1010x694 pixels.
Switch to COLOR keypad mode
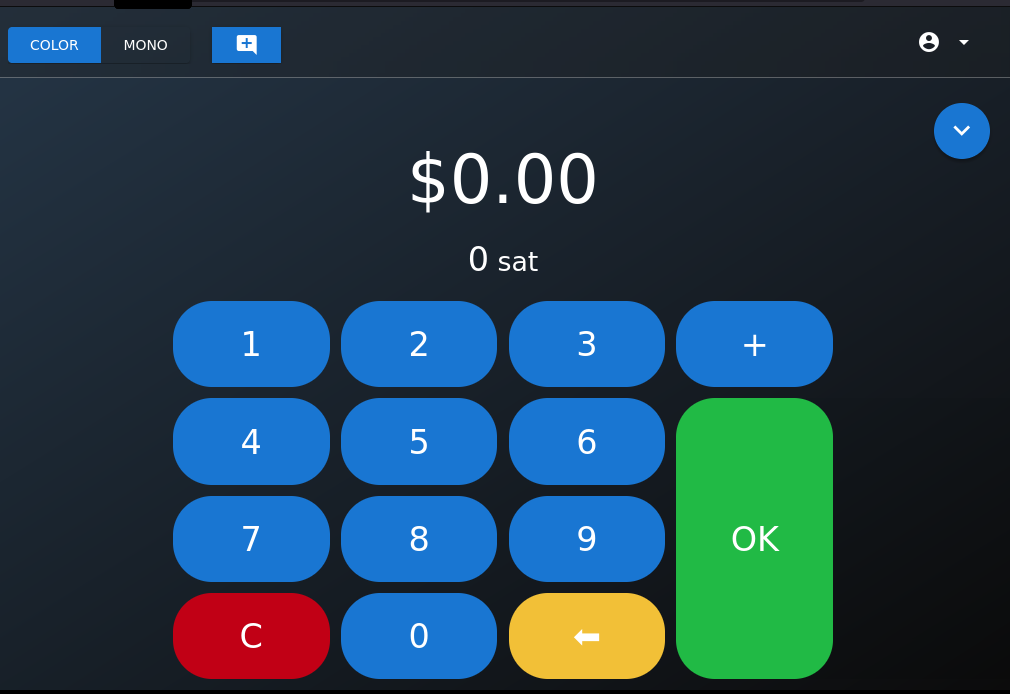tap(54, 45)
